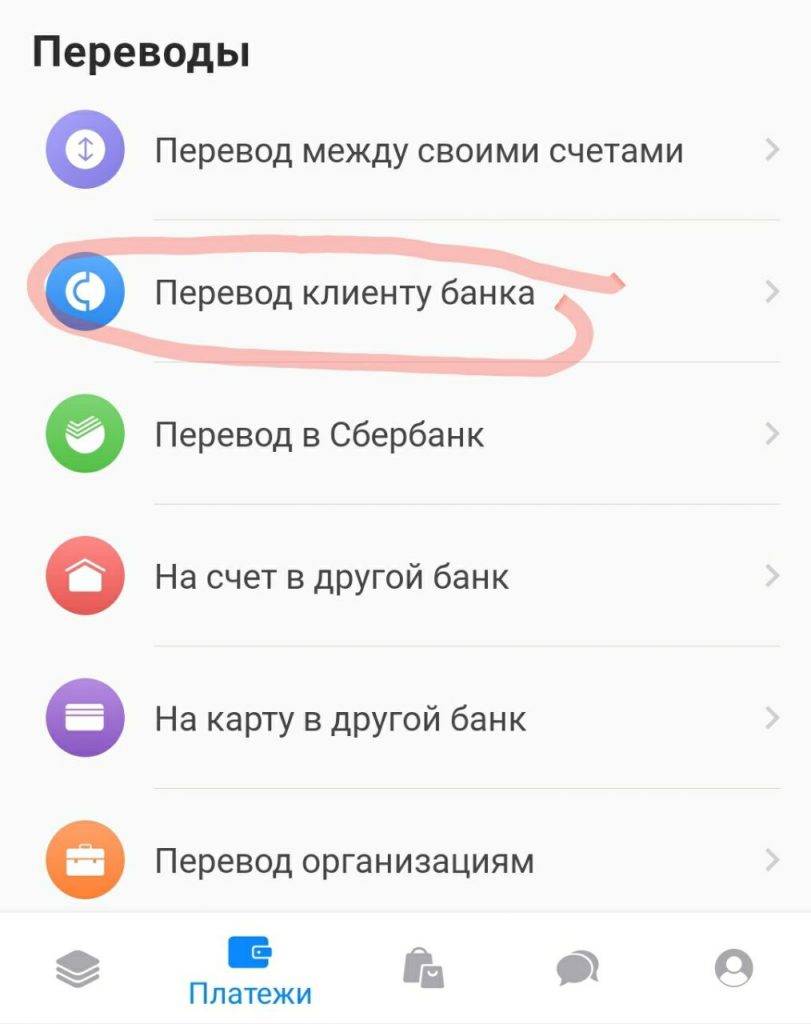This screenshot has width=811, height=1024.
Task: Switch to the profile tab
Action: 733,967
